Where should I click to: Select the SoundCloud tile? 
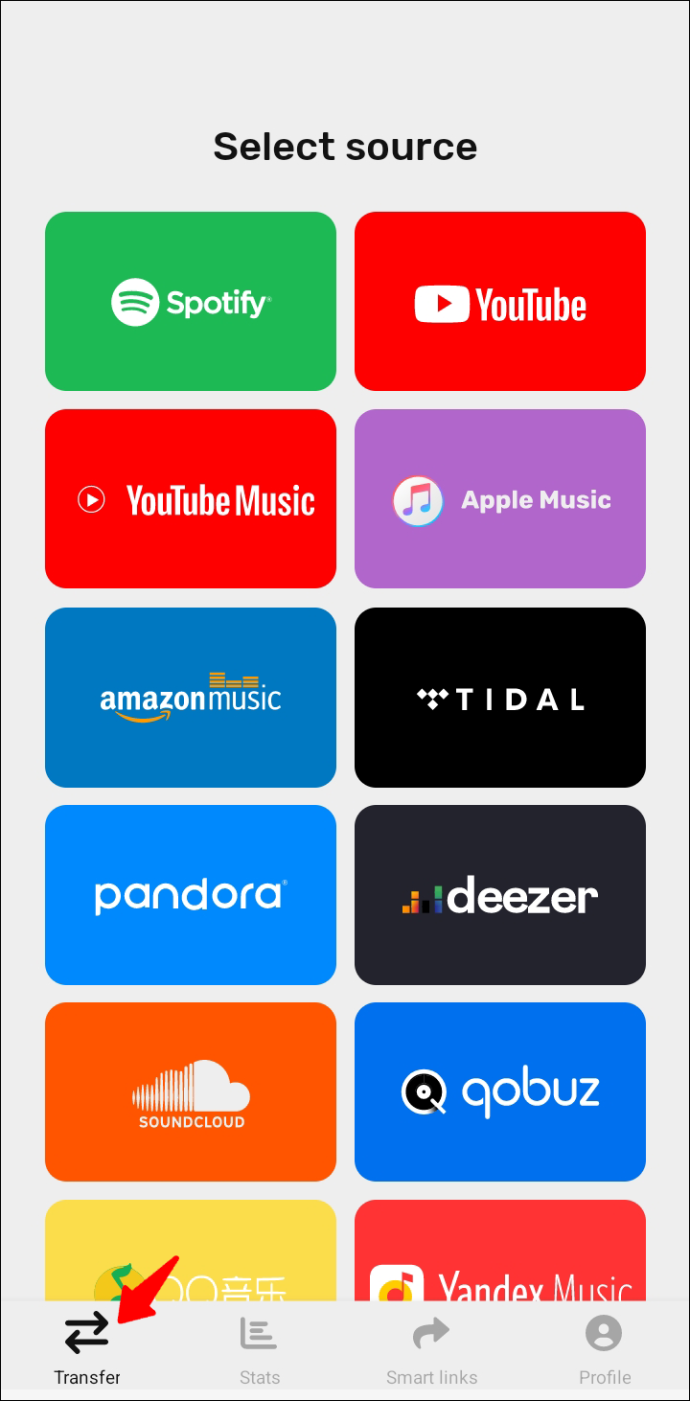tap(190, 1091)
